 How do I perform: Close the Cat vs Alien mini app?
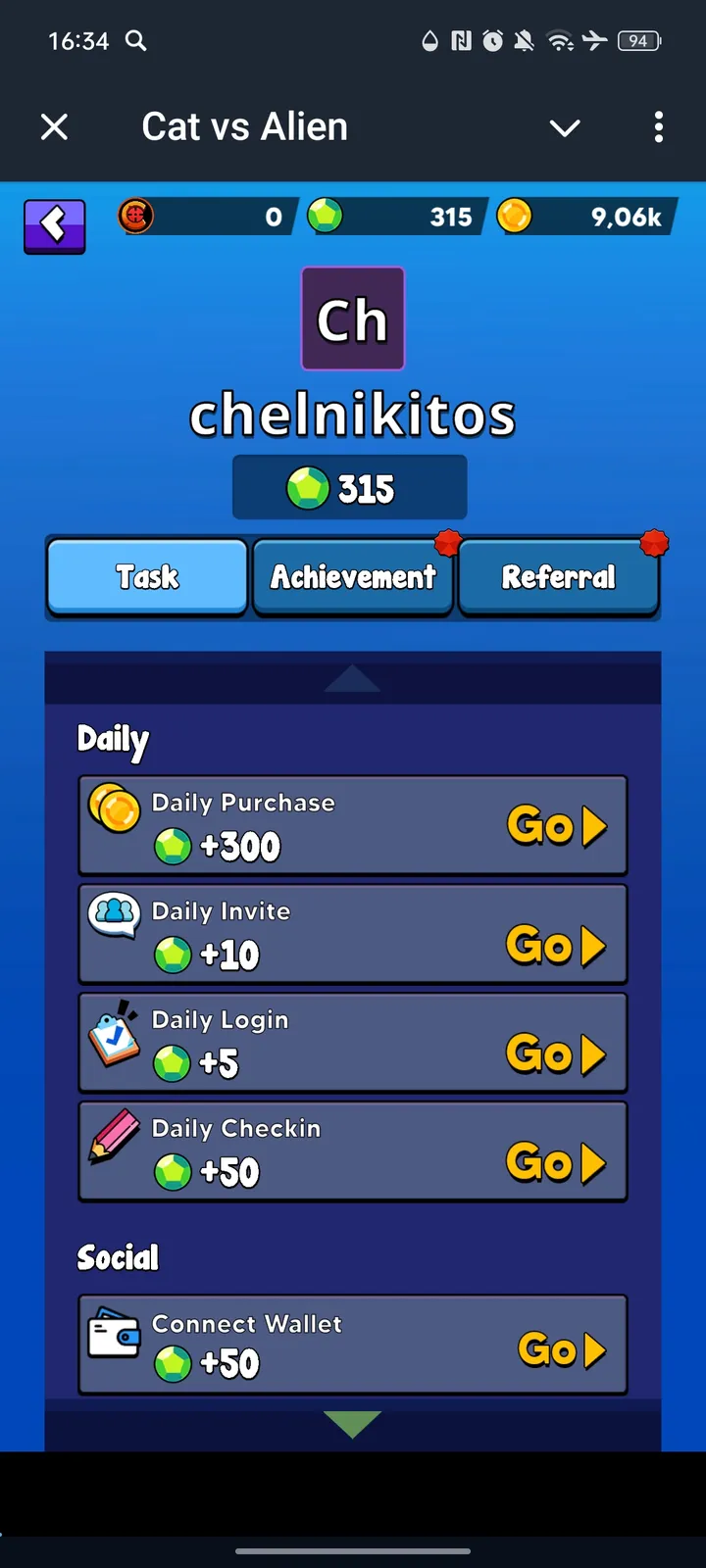[x=55, y=126]
